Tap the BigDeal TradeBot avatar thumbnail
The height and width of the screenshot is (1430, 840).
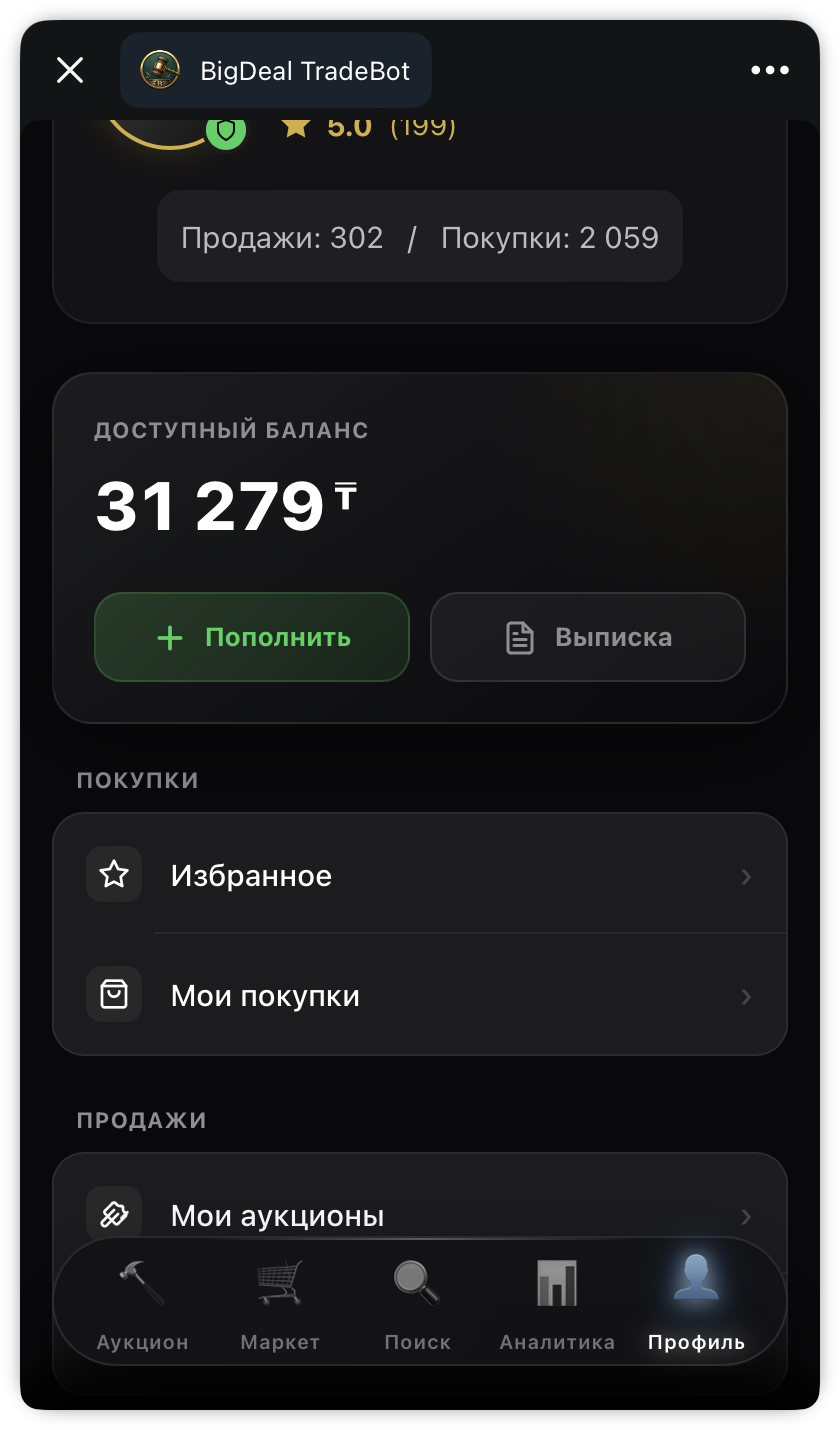pos(160,69)
